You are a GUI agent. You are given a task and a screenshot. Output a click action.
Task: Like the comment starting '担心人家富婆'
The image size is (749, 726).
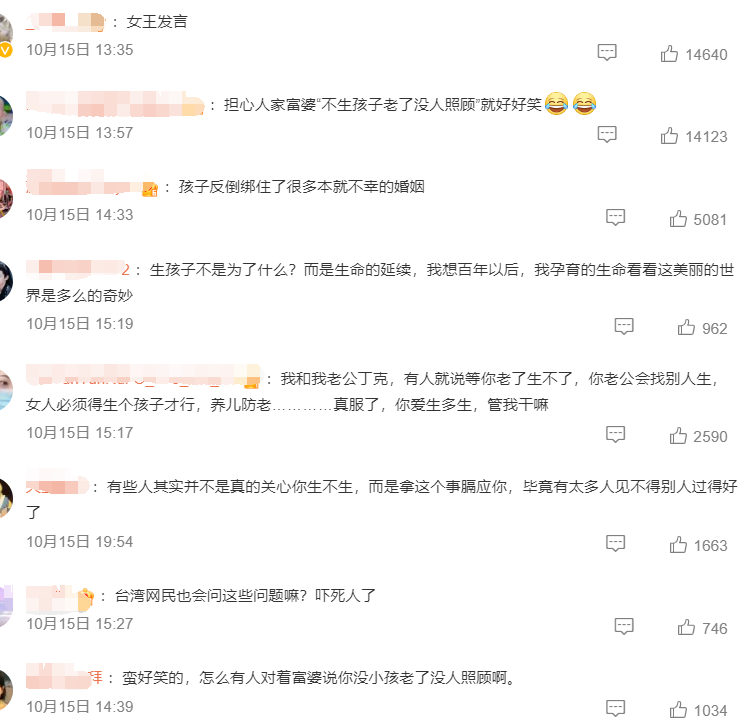669,136
